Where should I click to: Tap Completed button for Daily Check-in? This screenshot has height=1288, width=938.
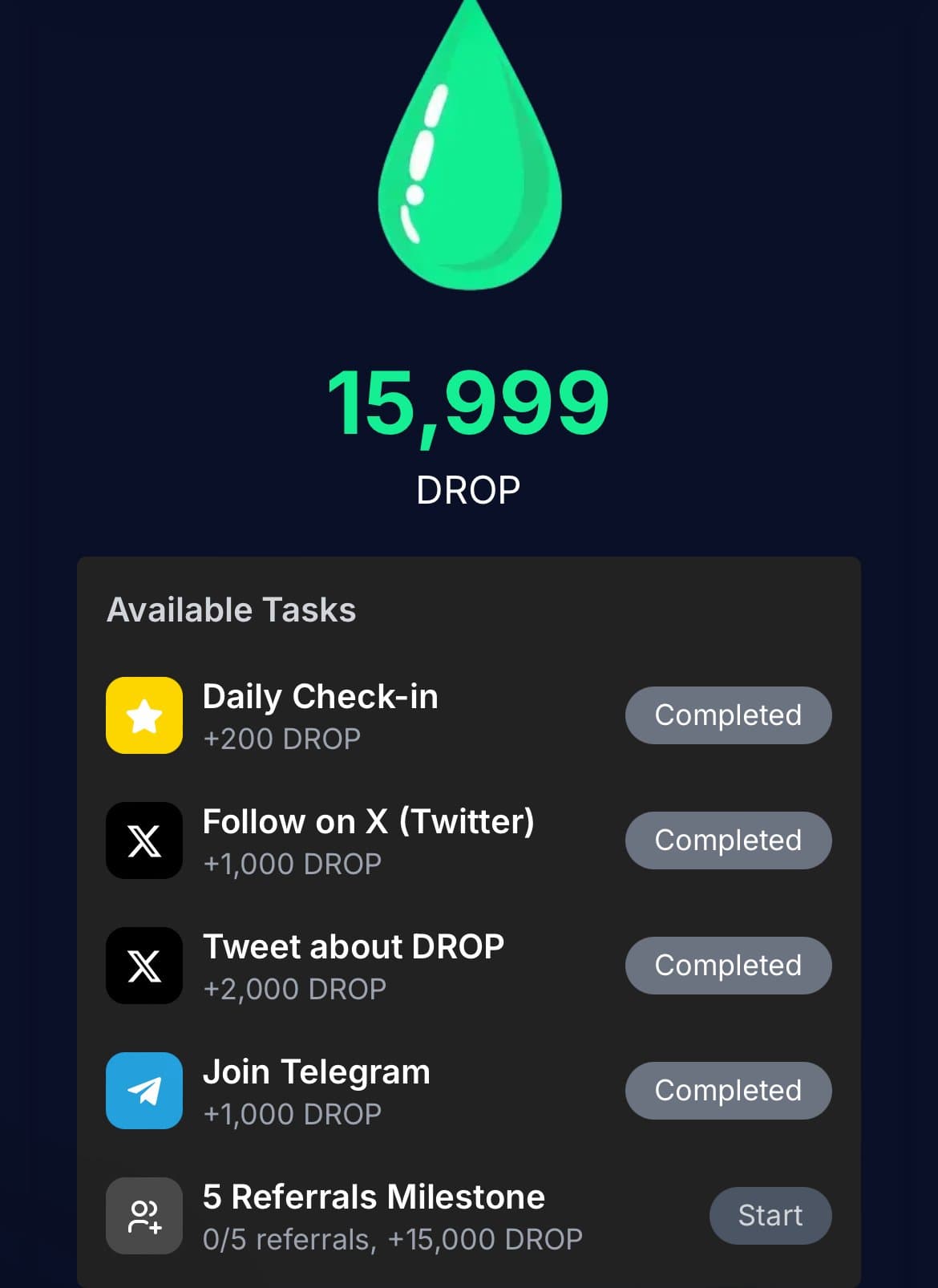coord(728,715)
